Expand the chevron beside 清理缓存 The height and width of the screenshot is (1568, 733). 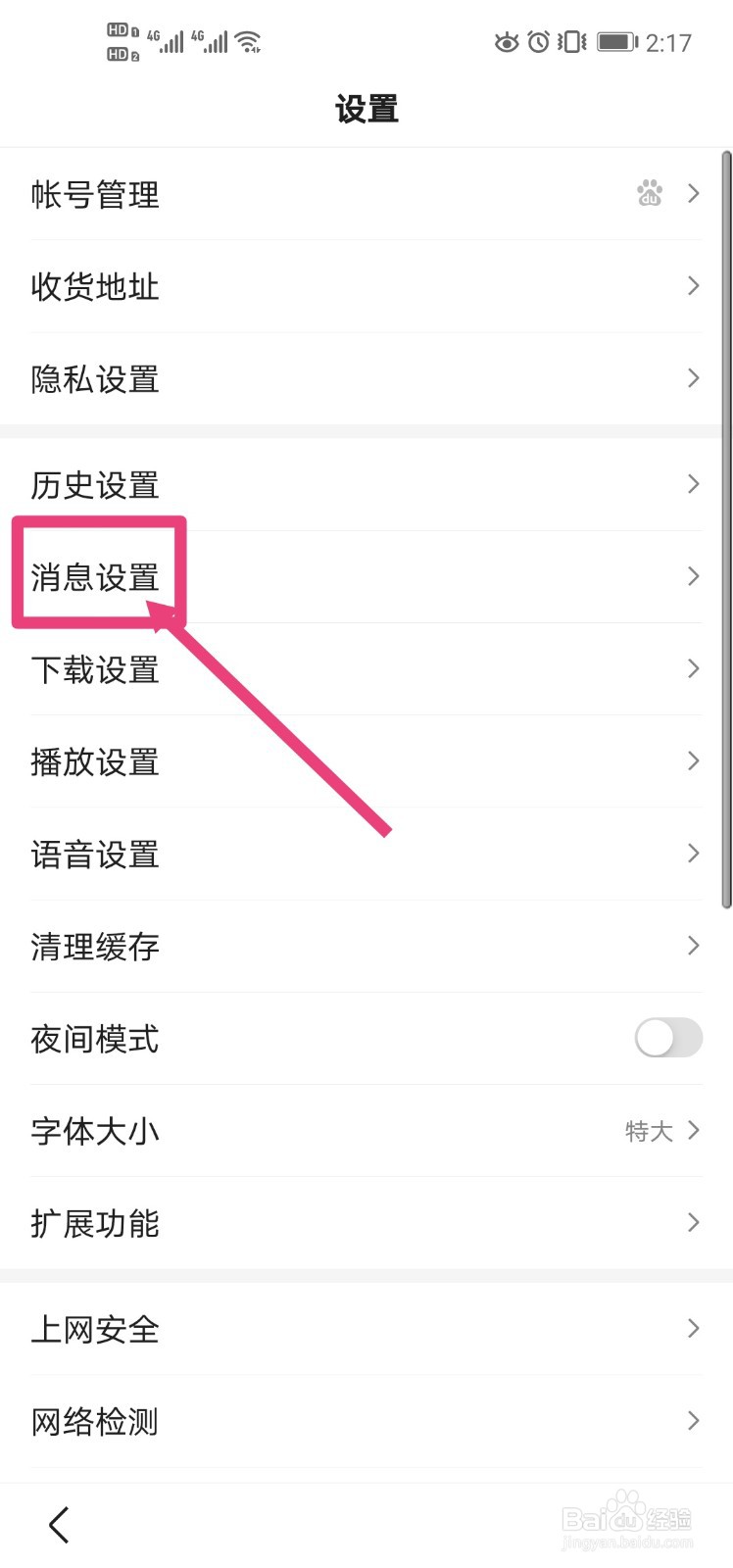[693, 946]
